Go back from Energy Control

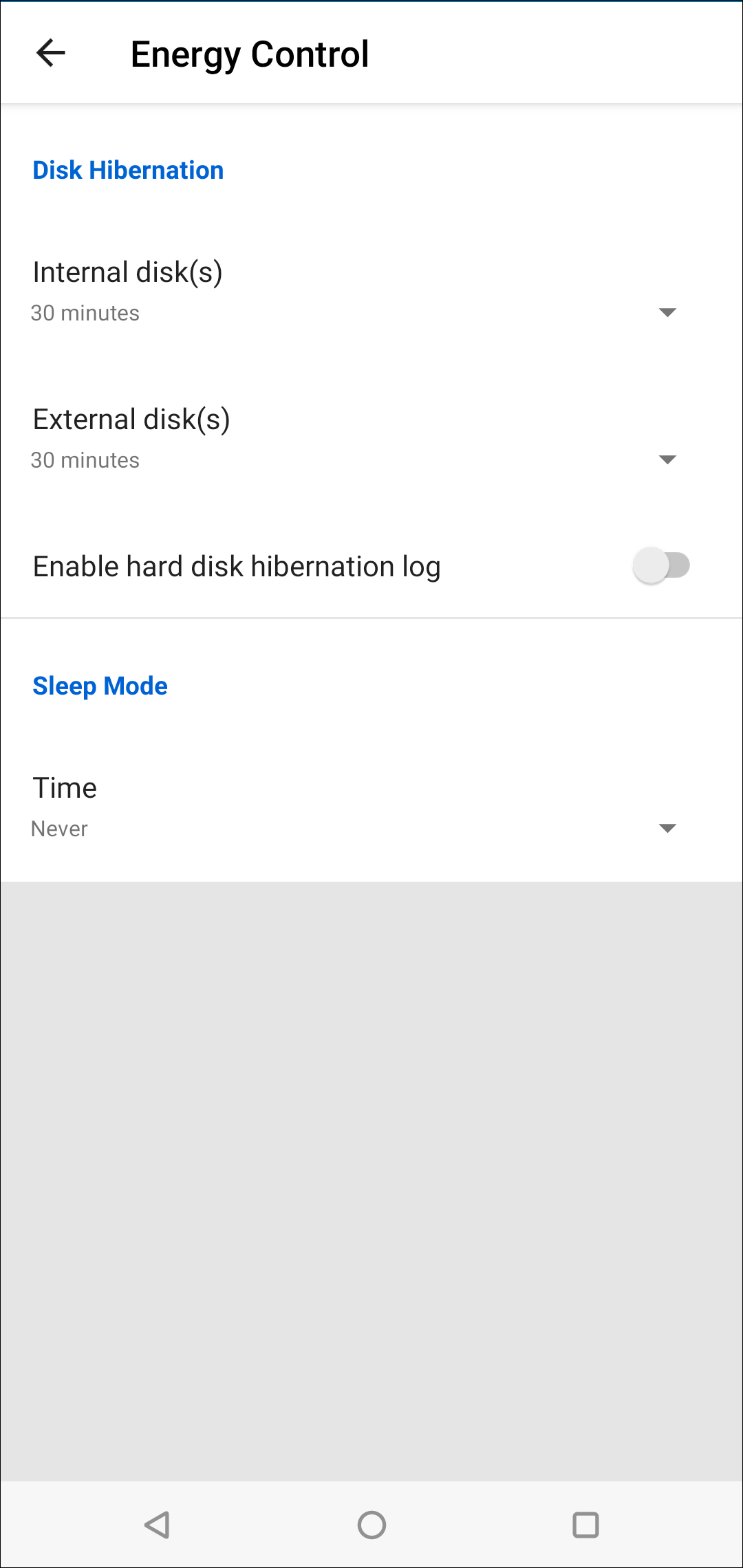[x=51, y=53]
